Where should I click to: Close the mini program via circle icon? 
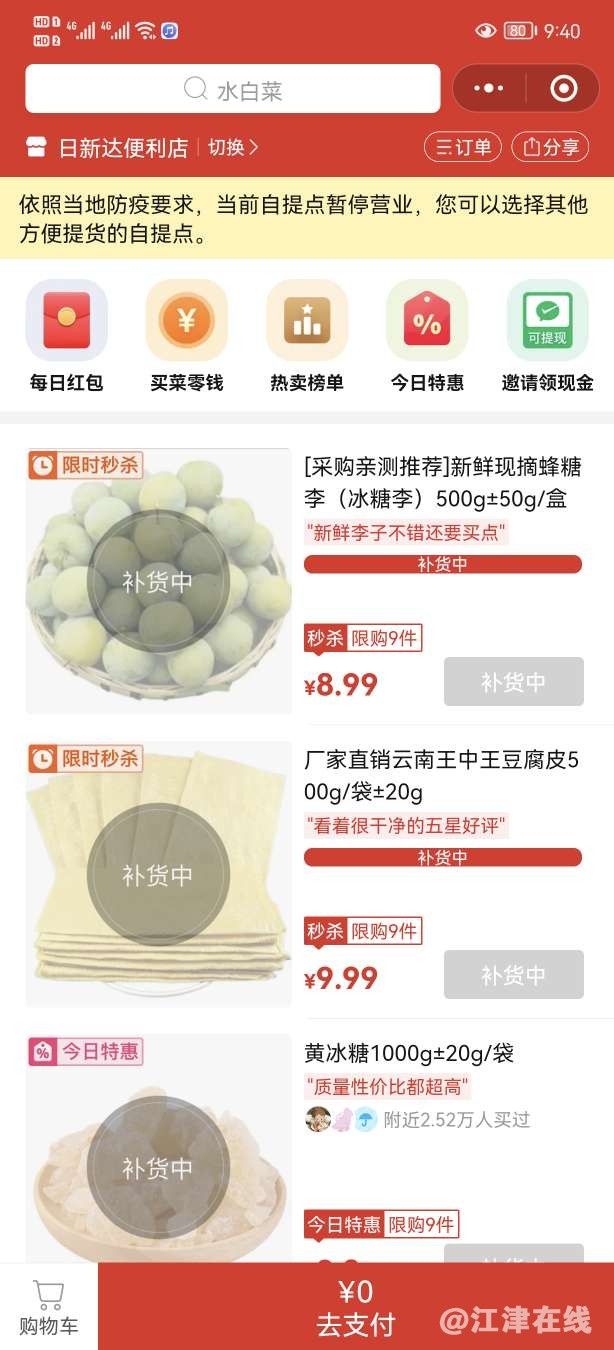coord(564,89)
